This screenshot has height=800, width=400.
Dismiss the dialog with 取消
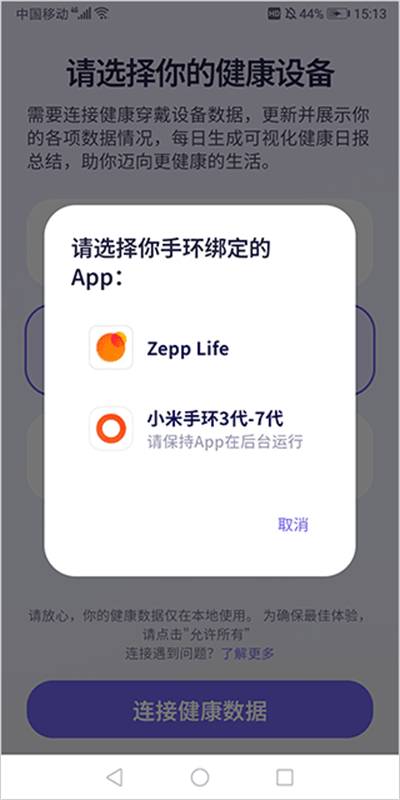coord(293,524)
